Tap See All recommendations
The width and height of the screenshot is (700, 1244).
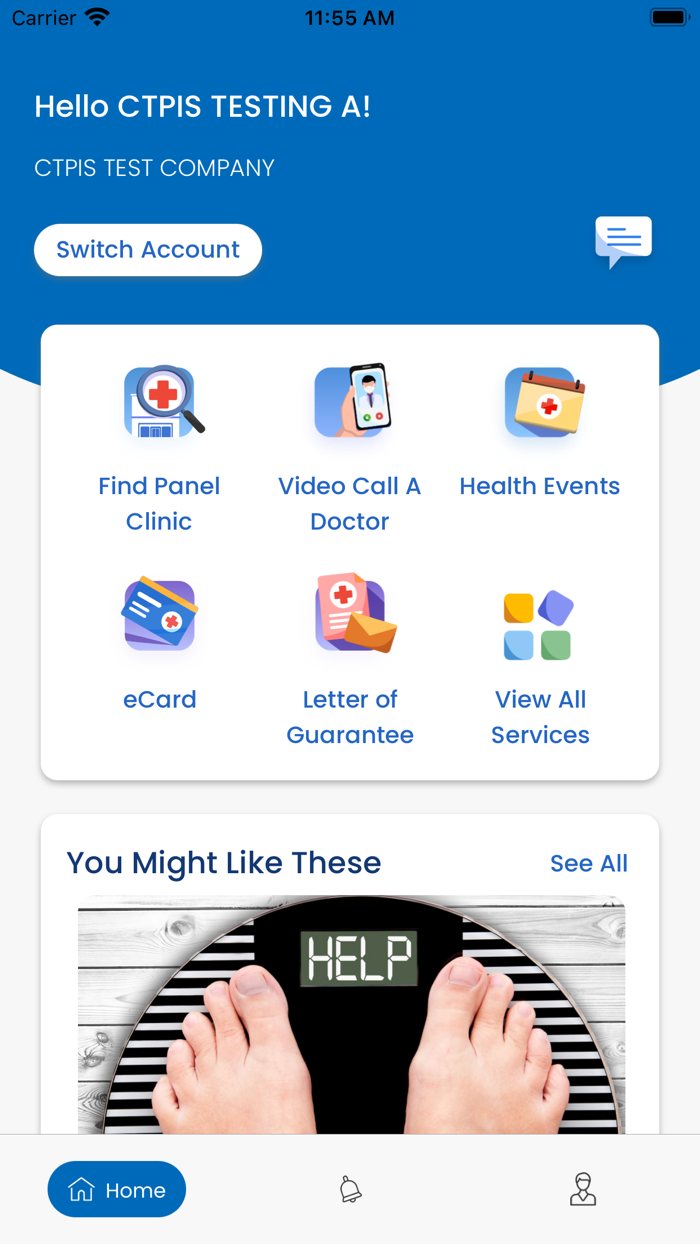(x=588, y=864)
